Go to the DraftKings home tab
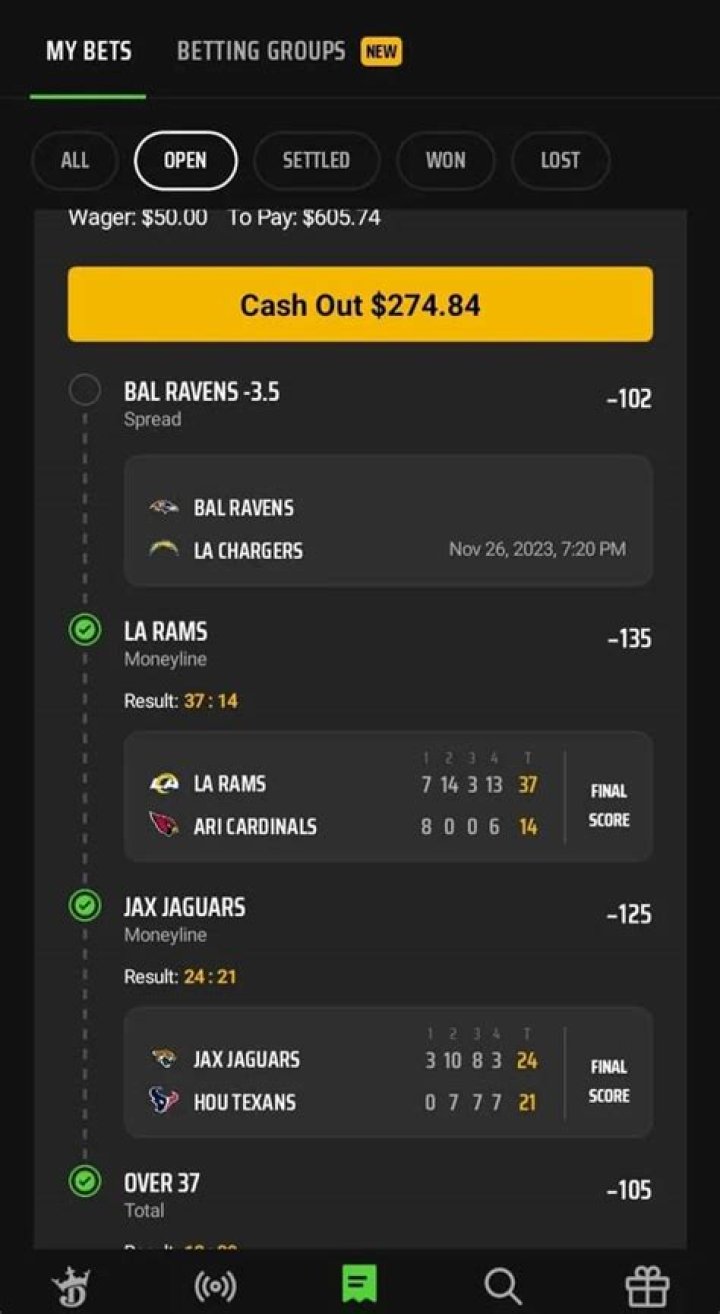The image size is (720, 1314). tap(74, 1284)
